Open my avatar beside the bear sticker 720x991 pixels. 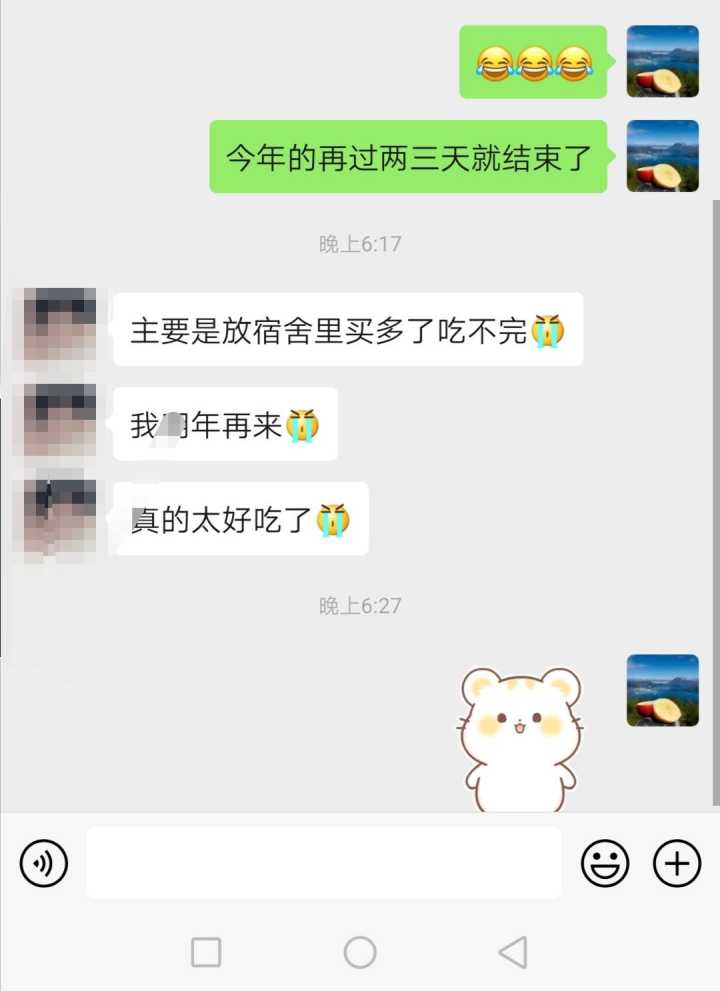[662, 690]
